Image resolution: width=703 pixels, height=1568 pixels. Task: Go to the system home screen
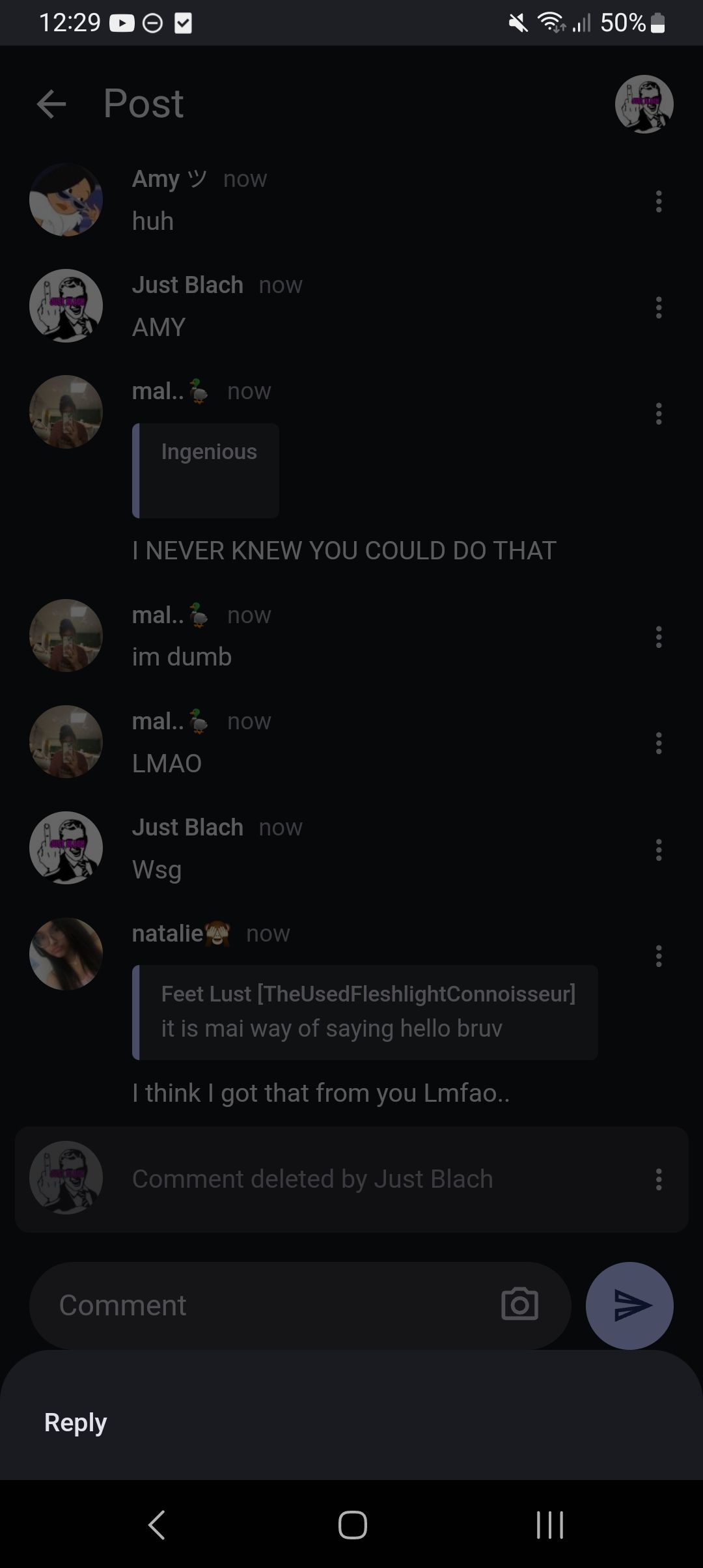352,1524
